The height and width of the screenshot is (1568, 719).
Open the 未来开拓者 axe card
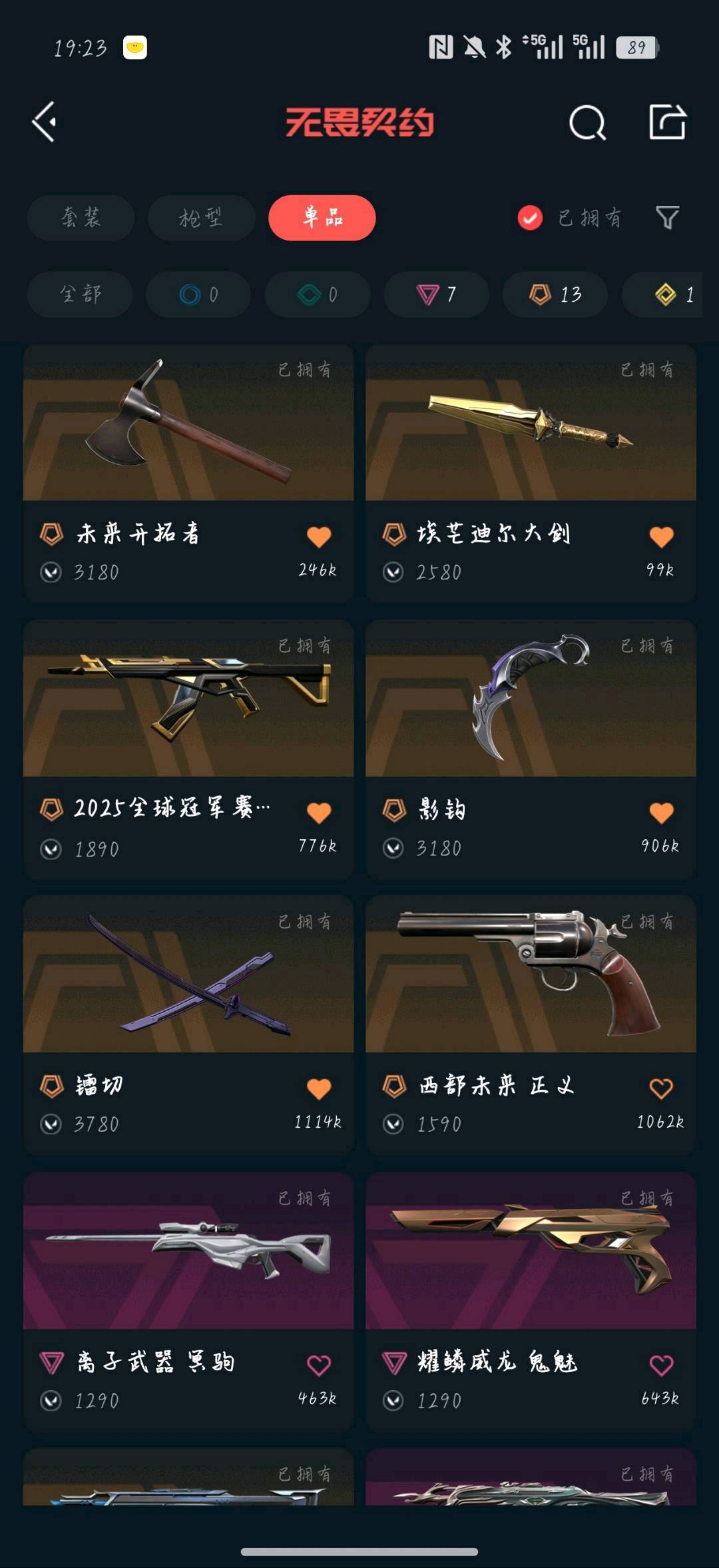(x=188, y=473)
